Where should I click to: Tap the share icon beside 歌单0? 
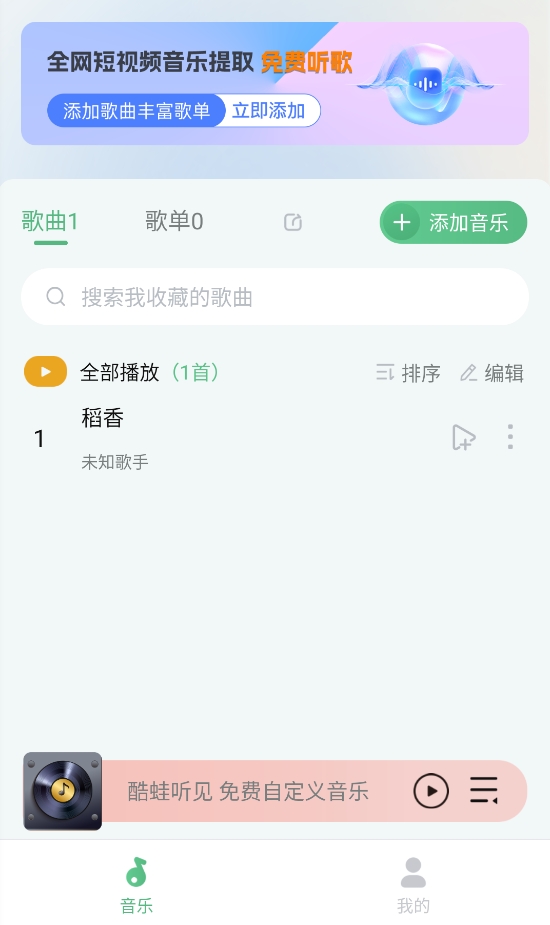(293, 222)
